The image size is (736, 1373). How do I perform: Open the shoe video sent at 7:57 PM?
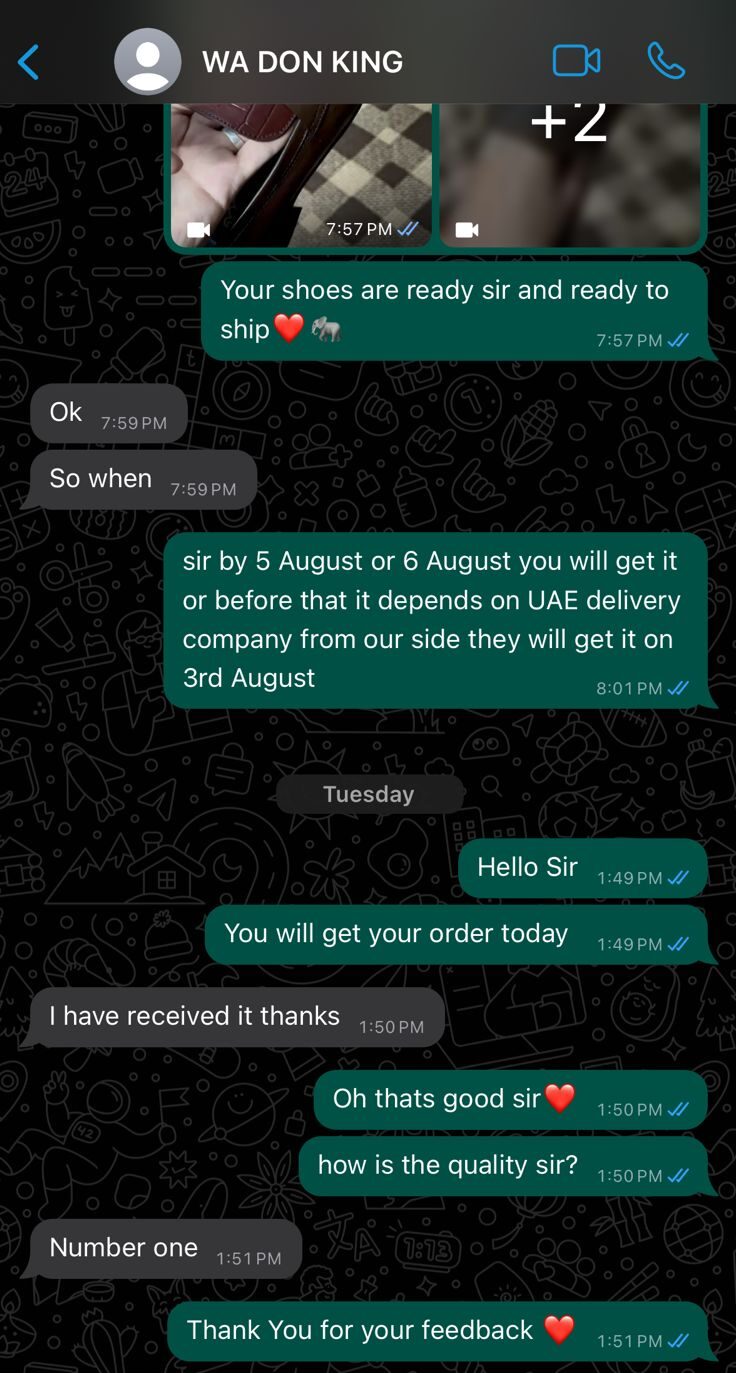302,174
